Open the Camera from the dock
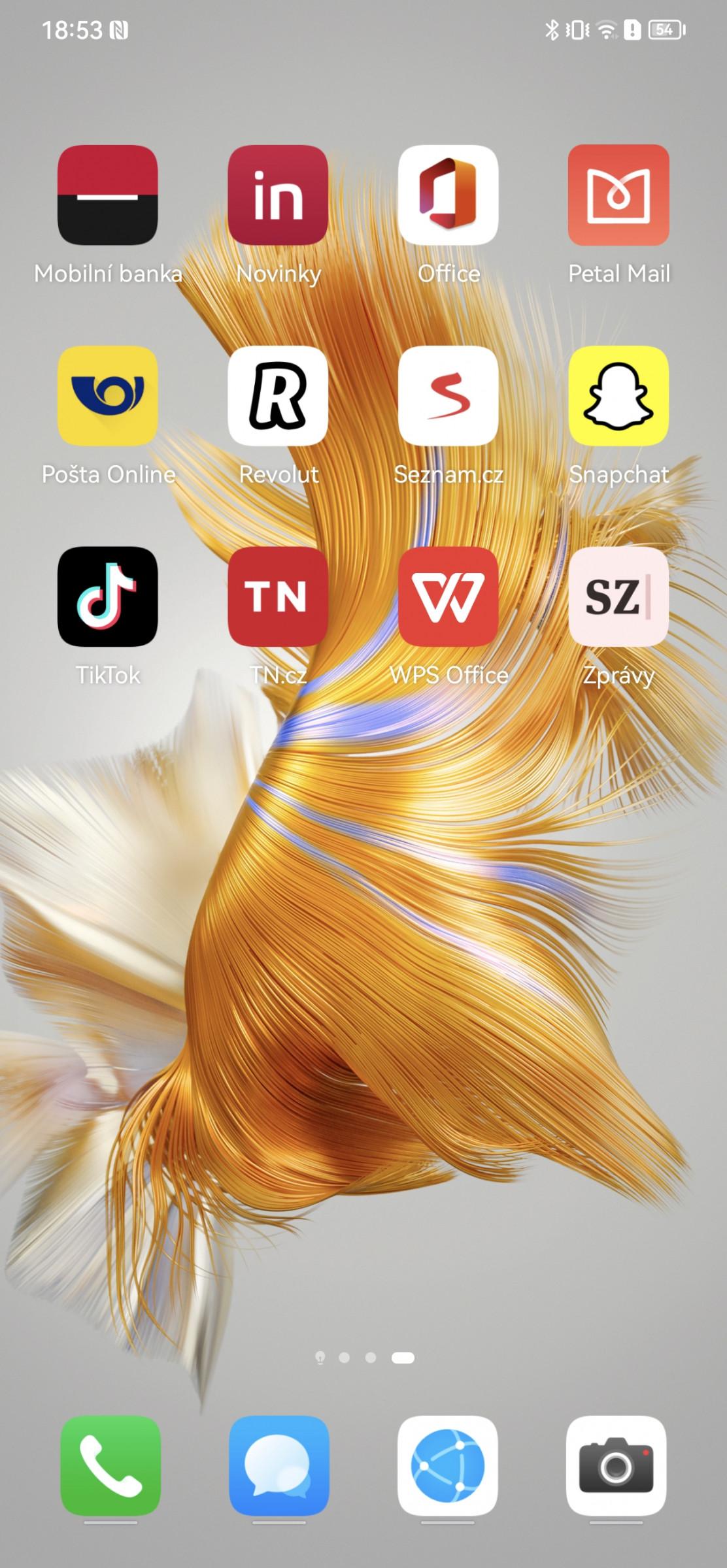Image resolution: width=727 pixels, height=1568 pixels. pos(617,1465)
